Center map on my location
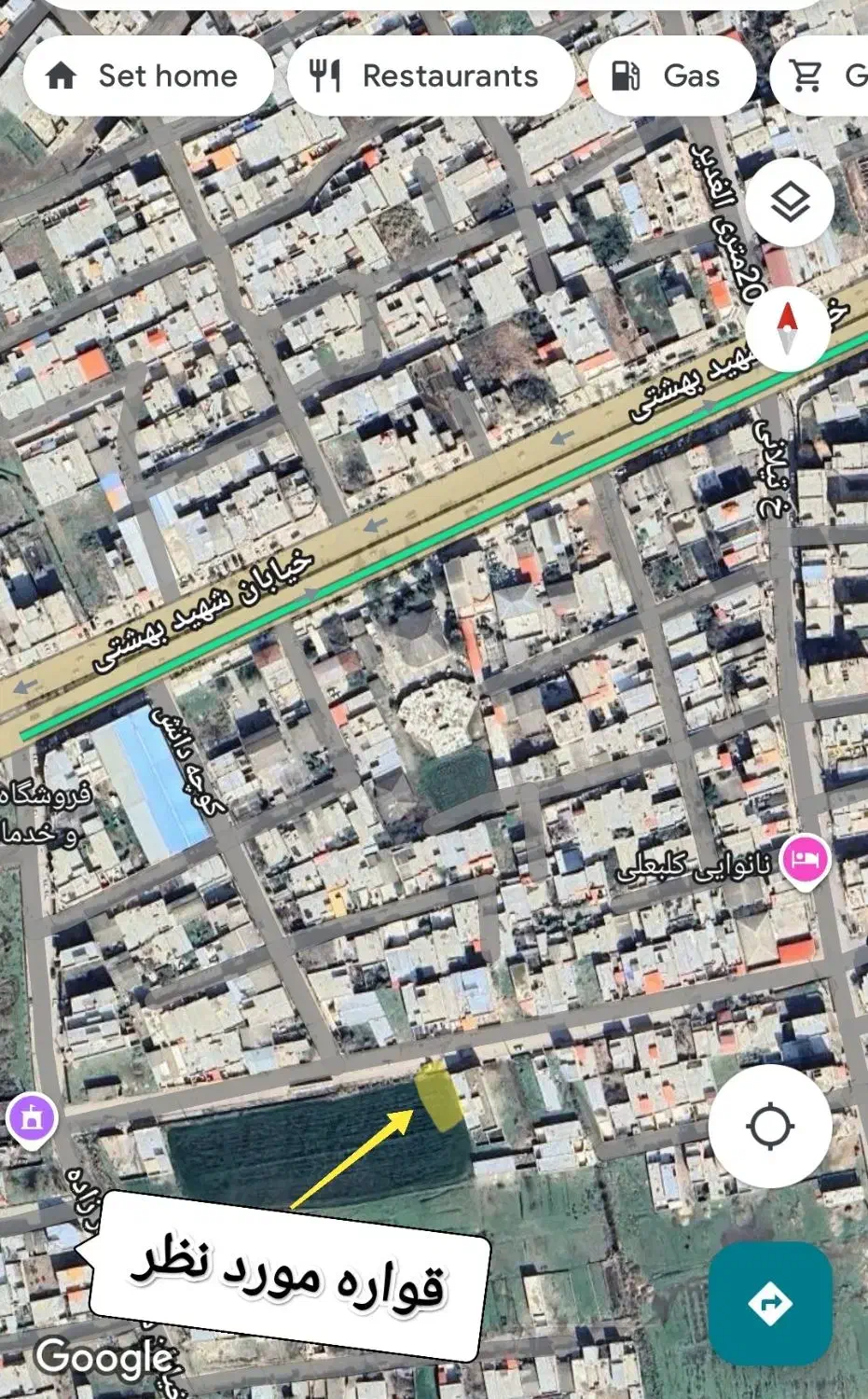The height and width of the screenshot is (1399, 868). pyautogui.click(x=770, y=1125)
